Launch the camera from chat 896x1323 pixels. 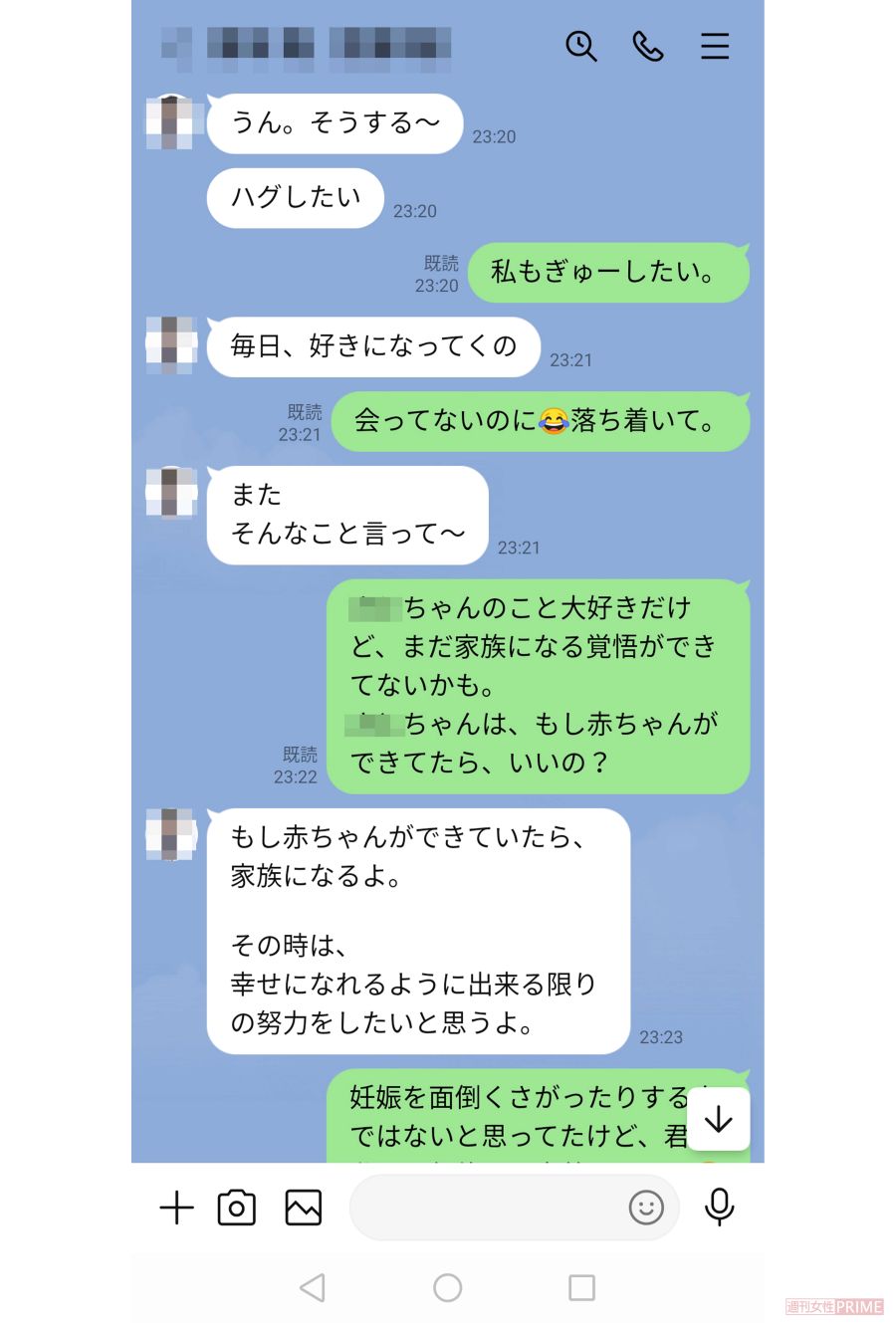point(237,1208)
